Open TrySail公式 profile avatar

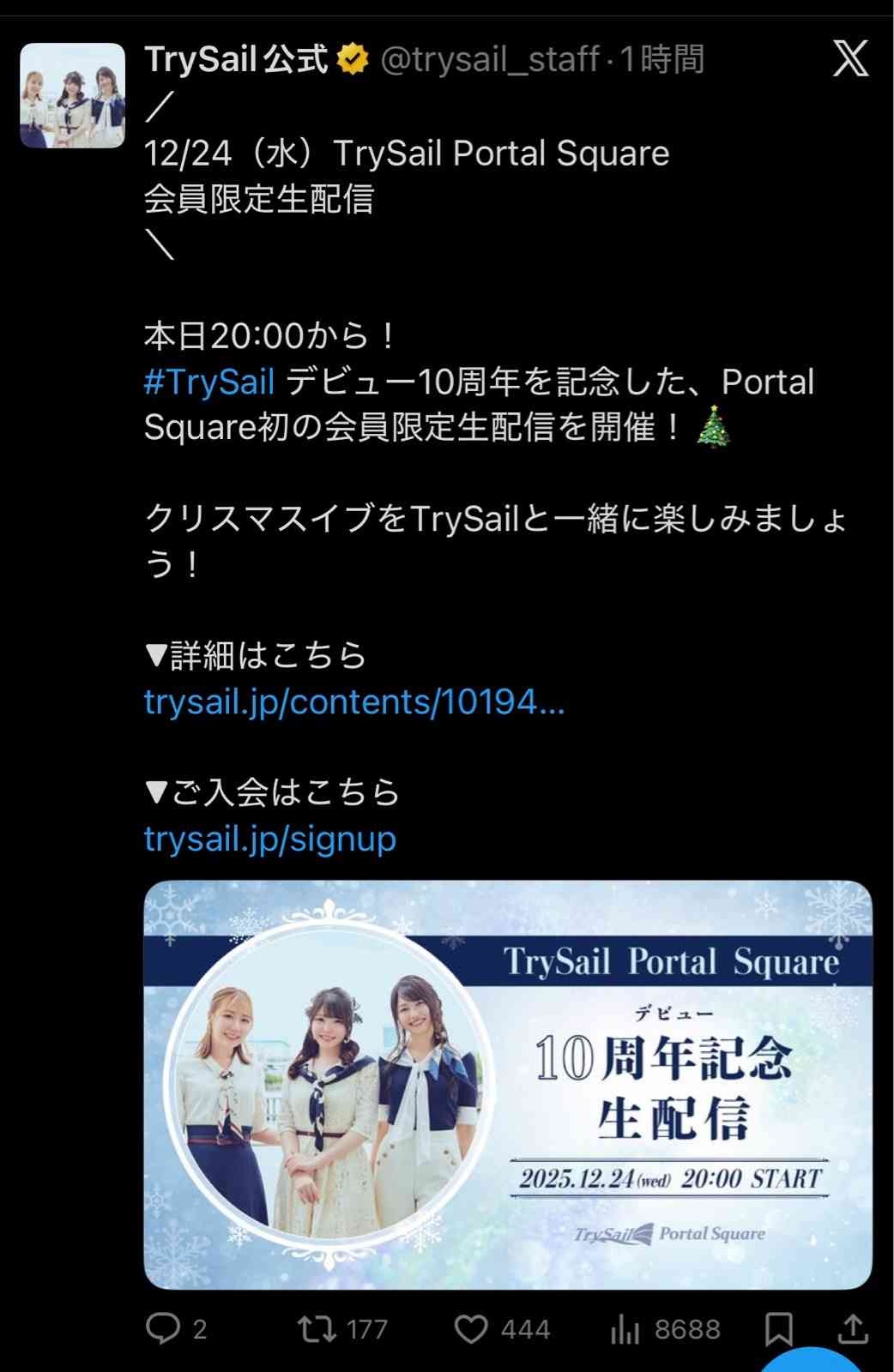(x=73, y=95)
